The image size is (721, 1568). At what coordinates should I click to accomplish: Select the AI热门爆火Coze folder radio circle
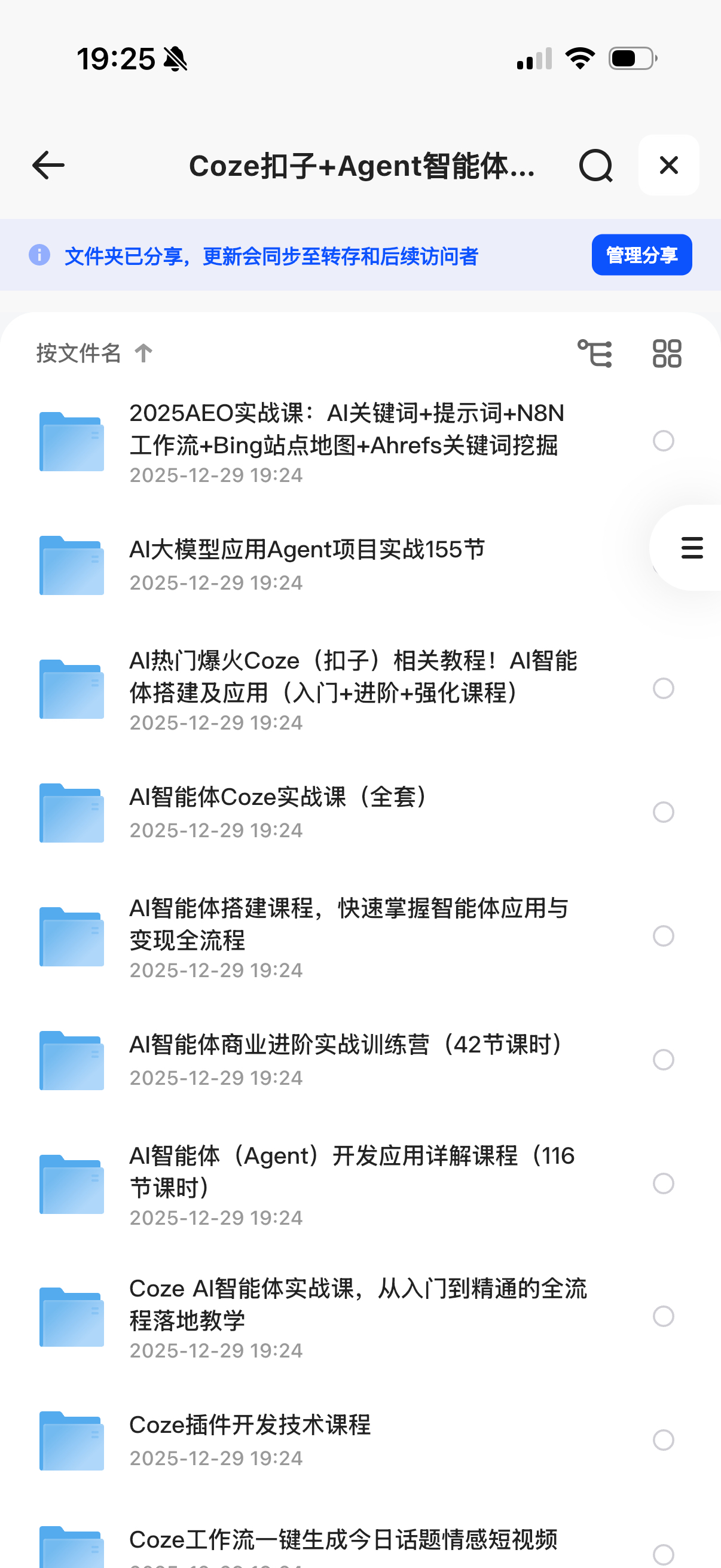[663, 688]
